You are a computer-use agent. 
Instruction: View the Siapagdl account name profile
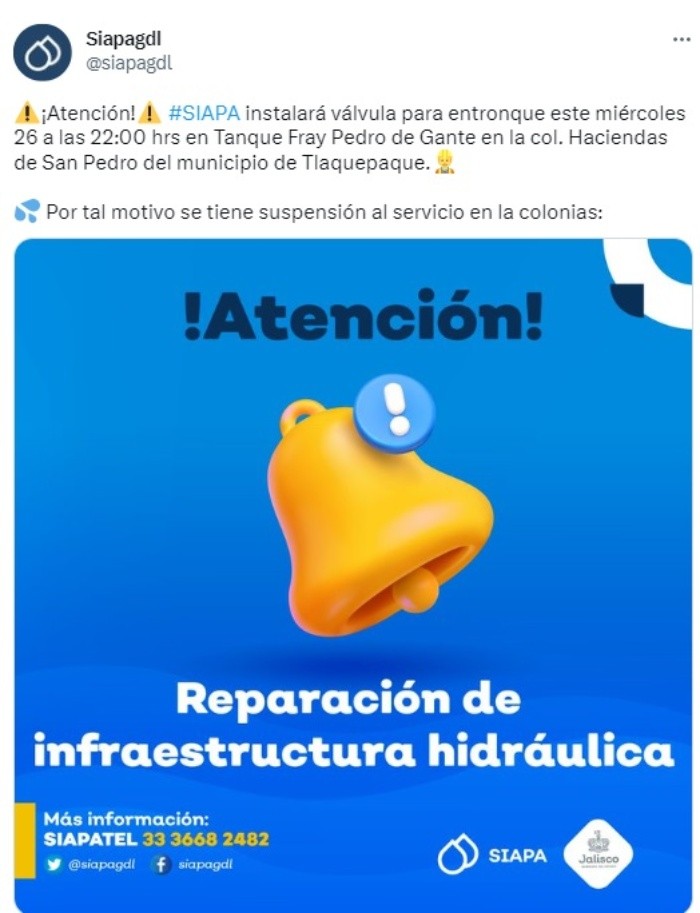(x=124, y=39)
